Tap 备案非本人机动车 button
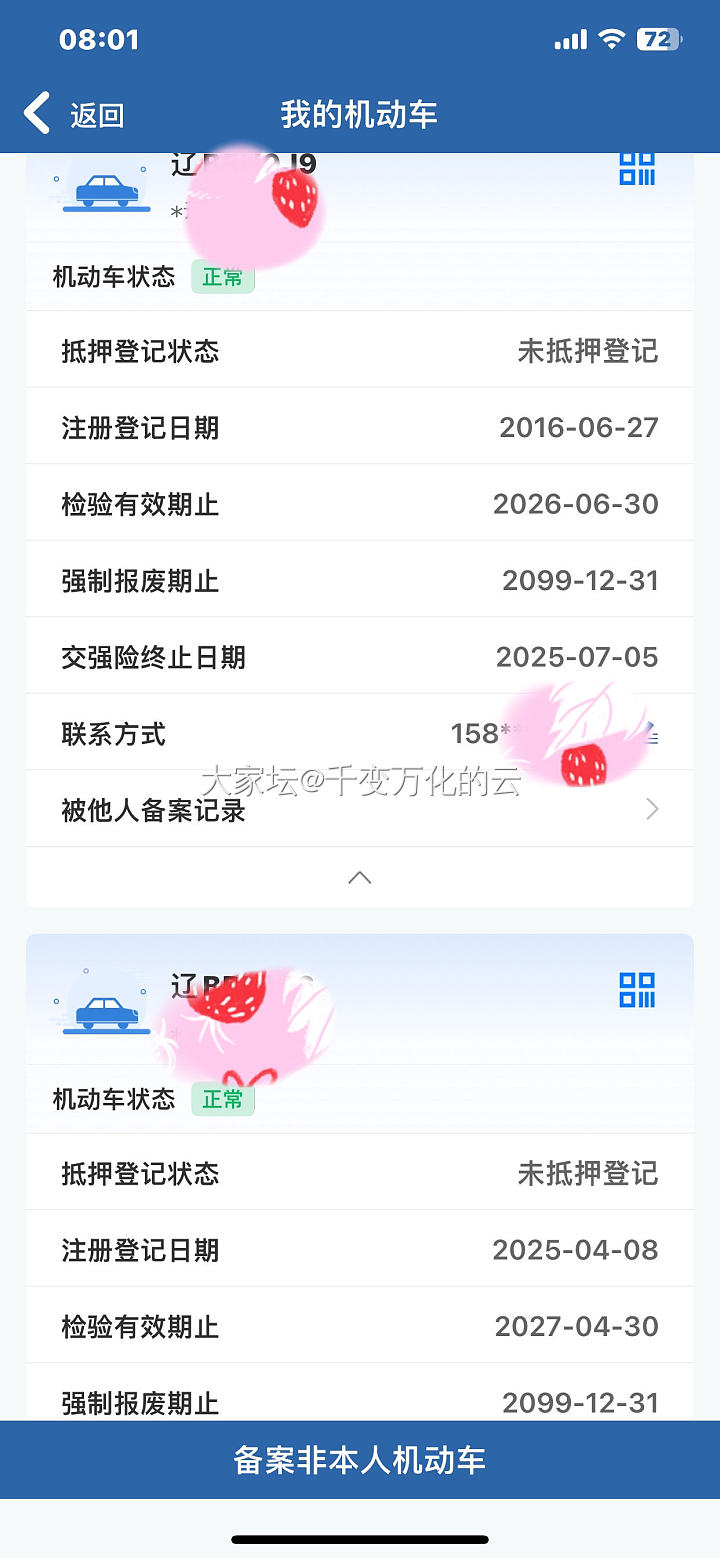720x1558 pixels. pos(359,1460)
